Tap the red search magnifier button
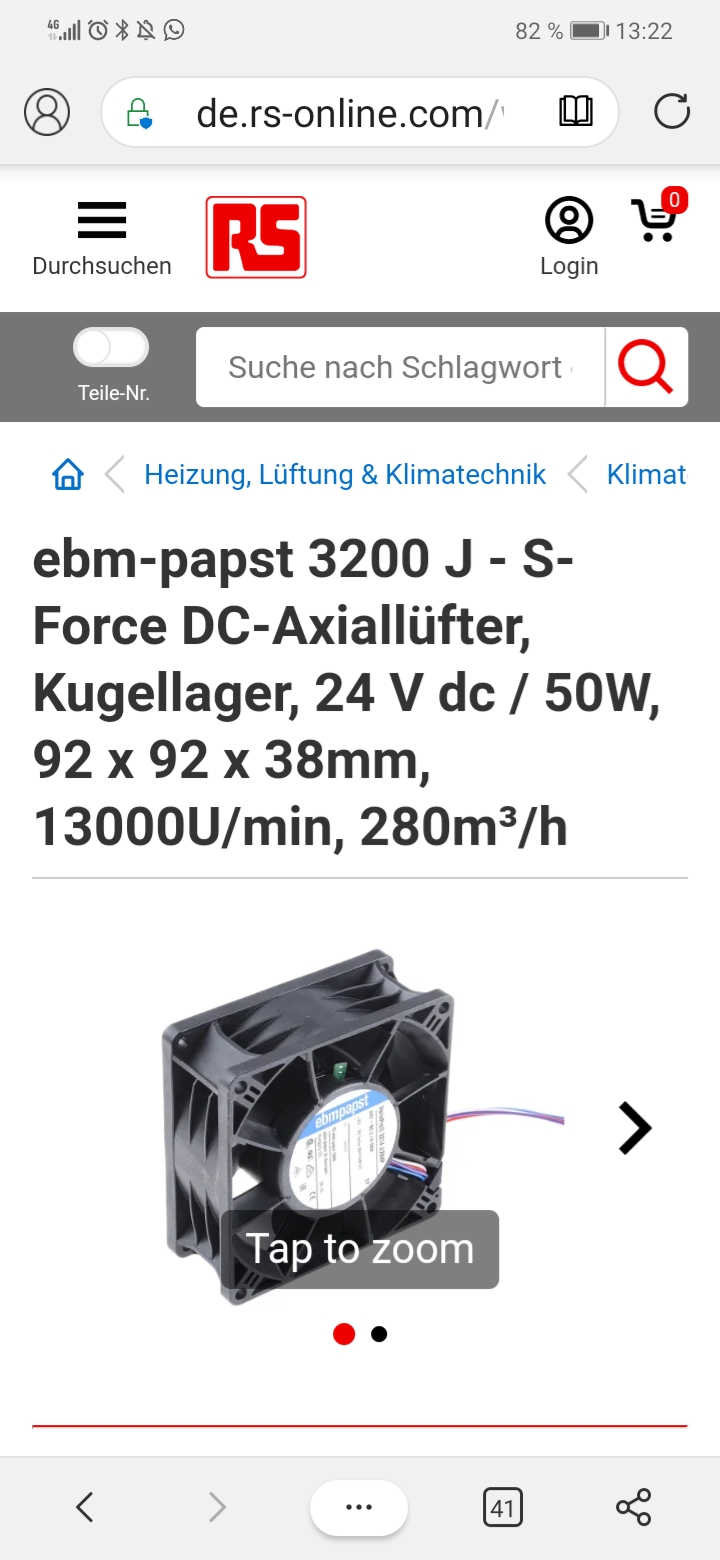 646,367
